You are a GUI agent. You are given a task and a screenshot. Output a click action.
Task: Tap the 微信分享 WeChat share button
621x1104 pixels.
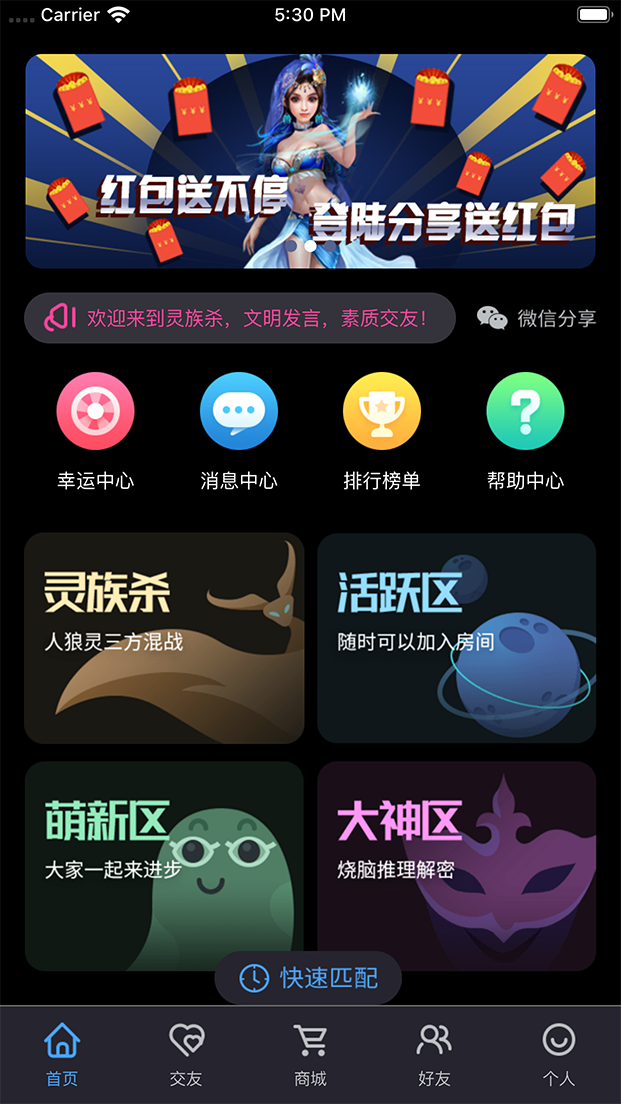(537, 319)
